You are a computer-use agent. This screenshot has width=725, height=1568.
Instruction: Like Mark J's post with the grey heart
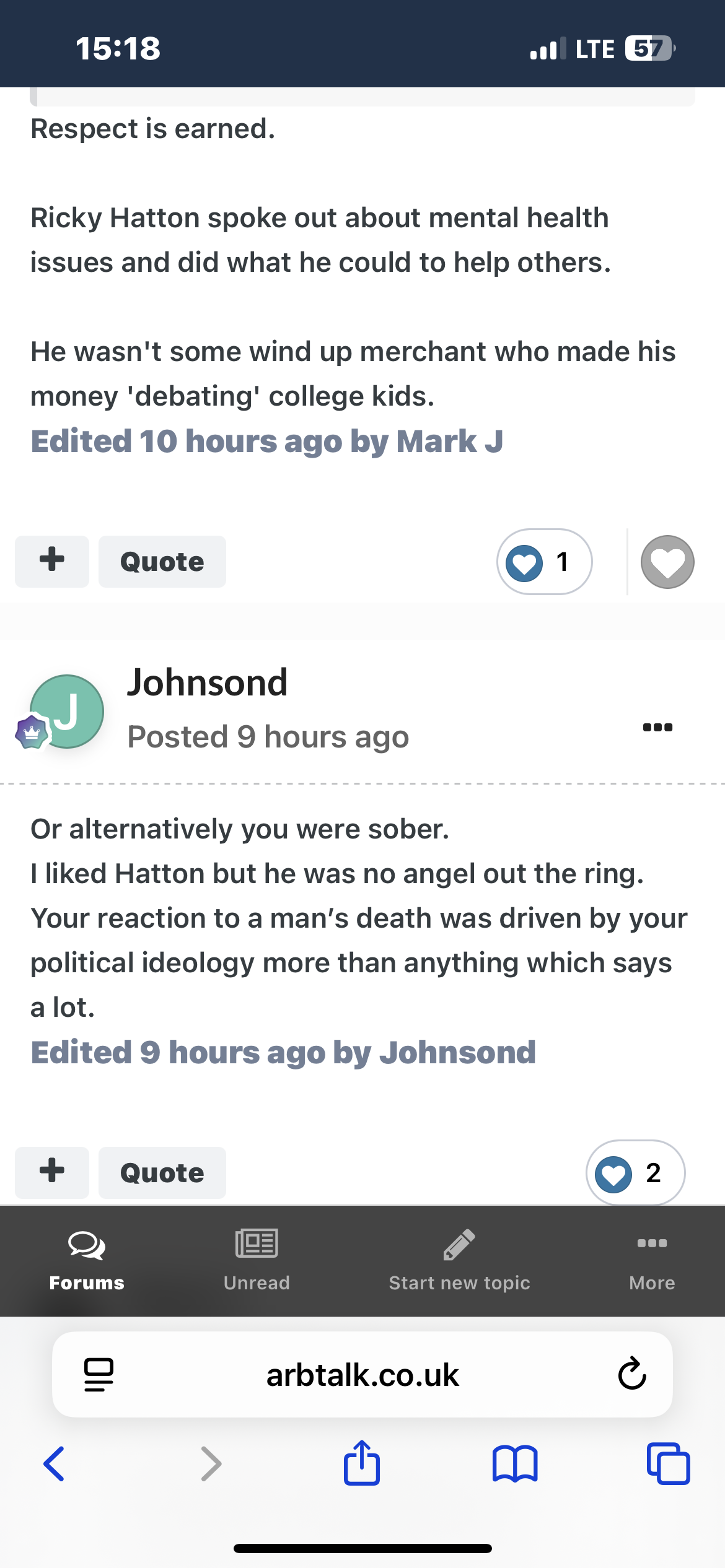tap(667, 562)
